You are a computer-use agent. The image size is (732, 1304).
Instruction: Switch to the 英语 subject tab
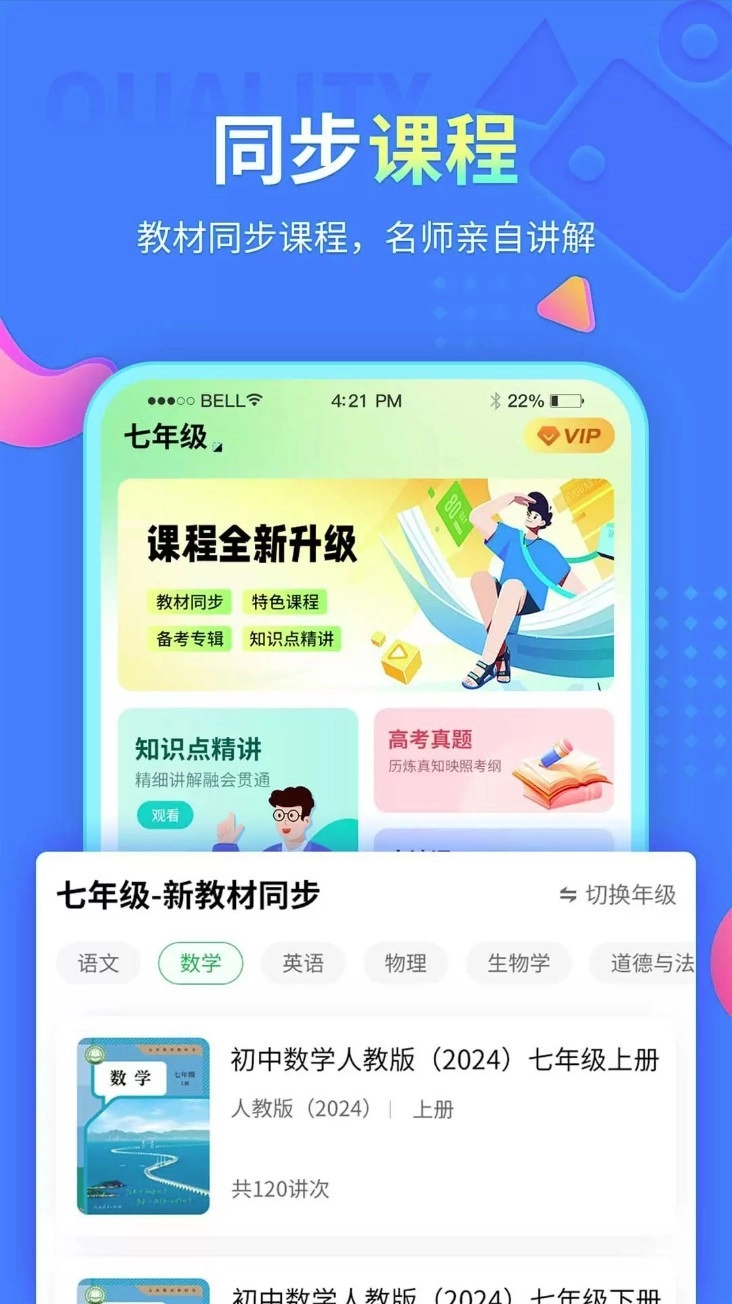tap(303, 963)
